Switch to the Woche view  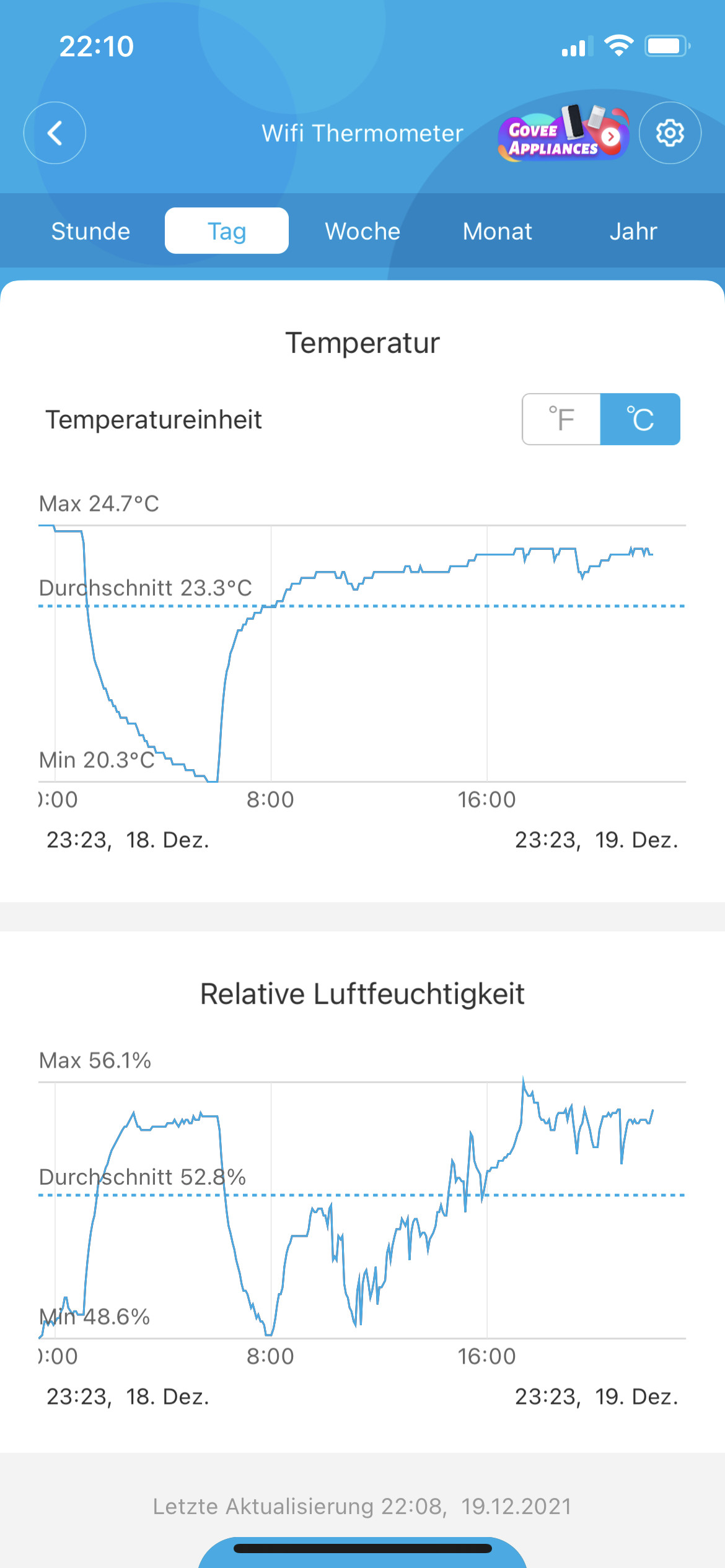tap(362, 231)
